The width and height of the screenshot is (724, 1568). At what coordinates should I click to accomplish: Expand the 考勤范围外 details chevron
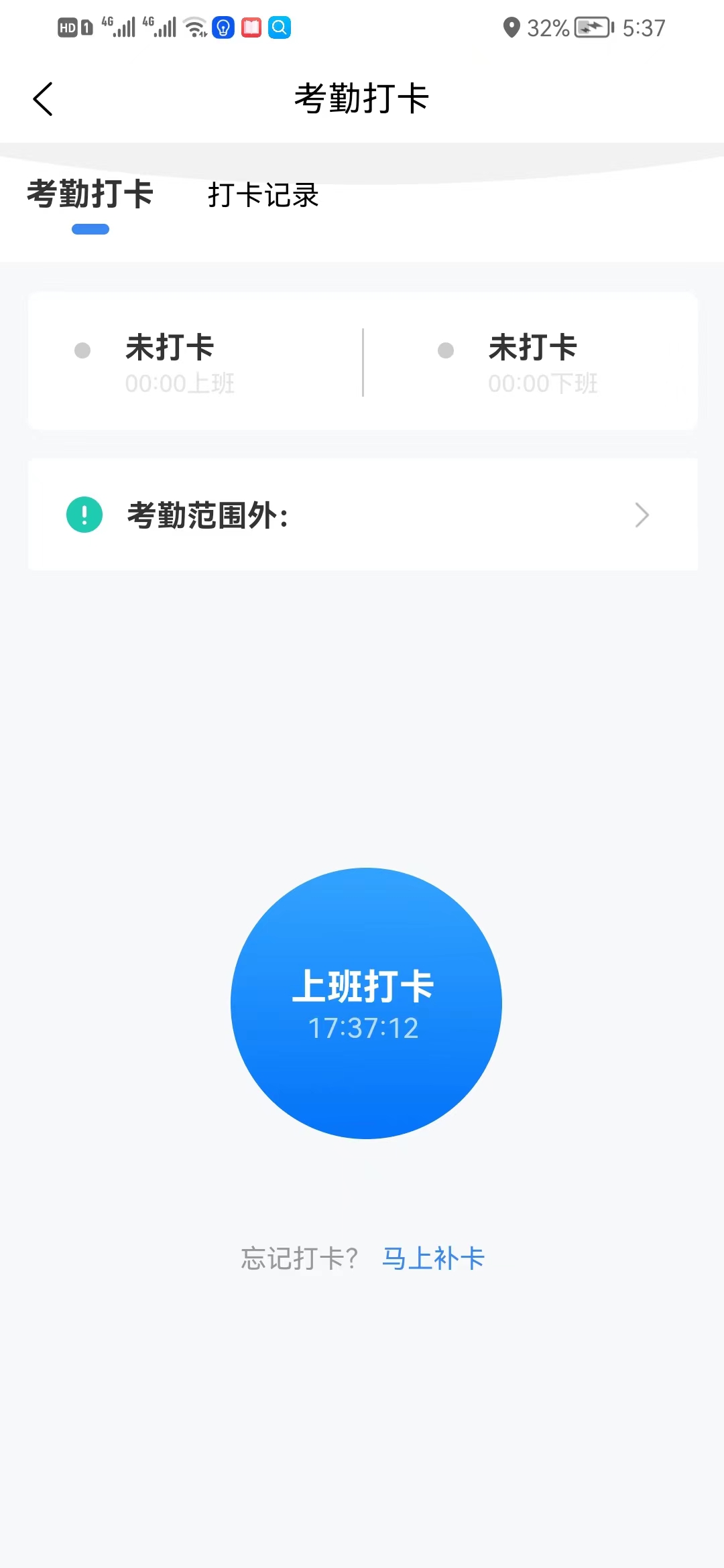[642, 515]
